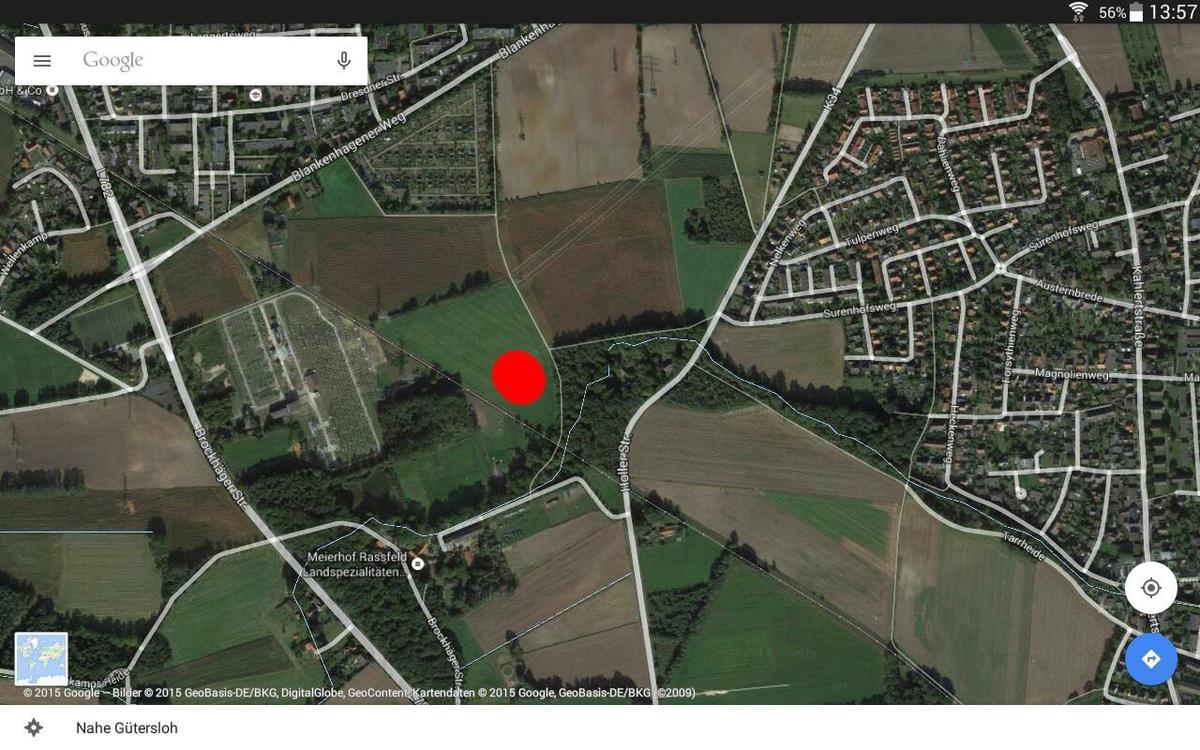Start voice search with microphone
Viewport: 1200px width, 750px height.
[x=344, y=61]
